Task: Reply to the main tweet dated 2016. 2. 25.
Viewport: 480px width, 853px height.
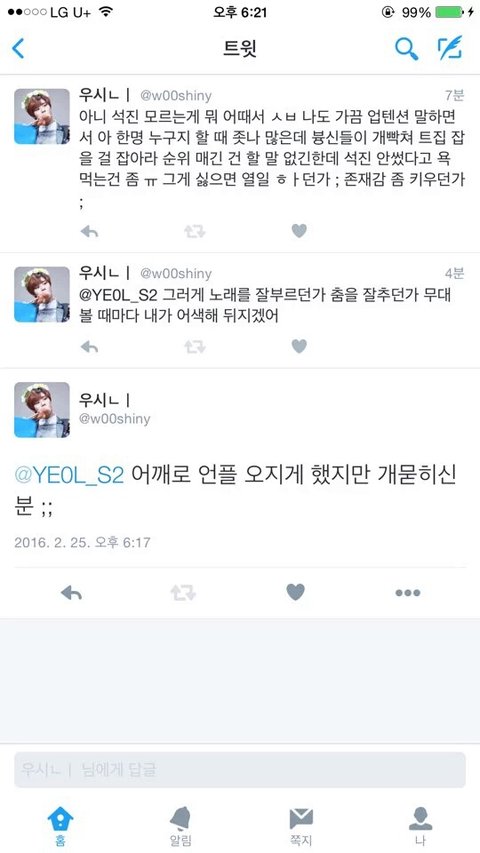Action: pyautogui.click(x=71, y=592)
